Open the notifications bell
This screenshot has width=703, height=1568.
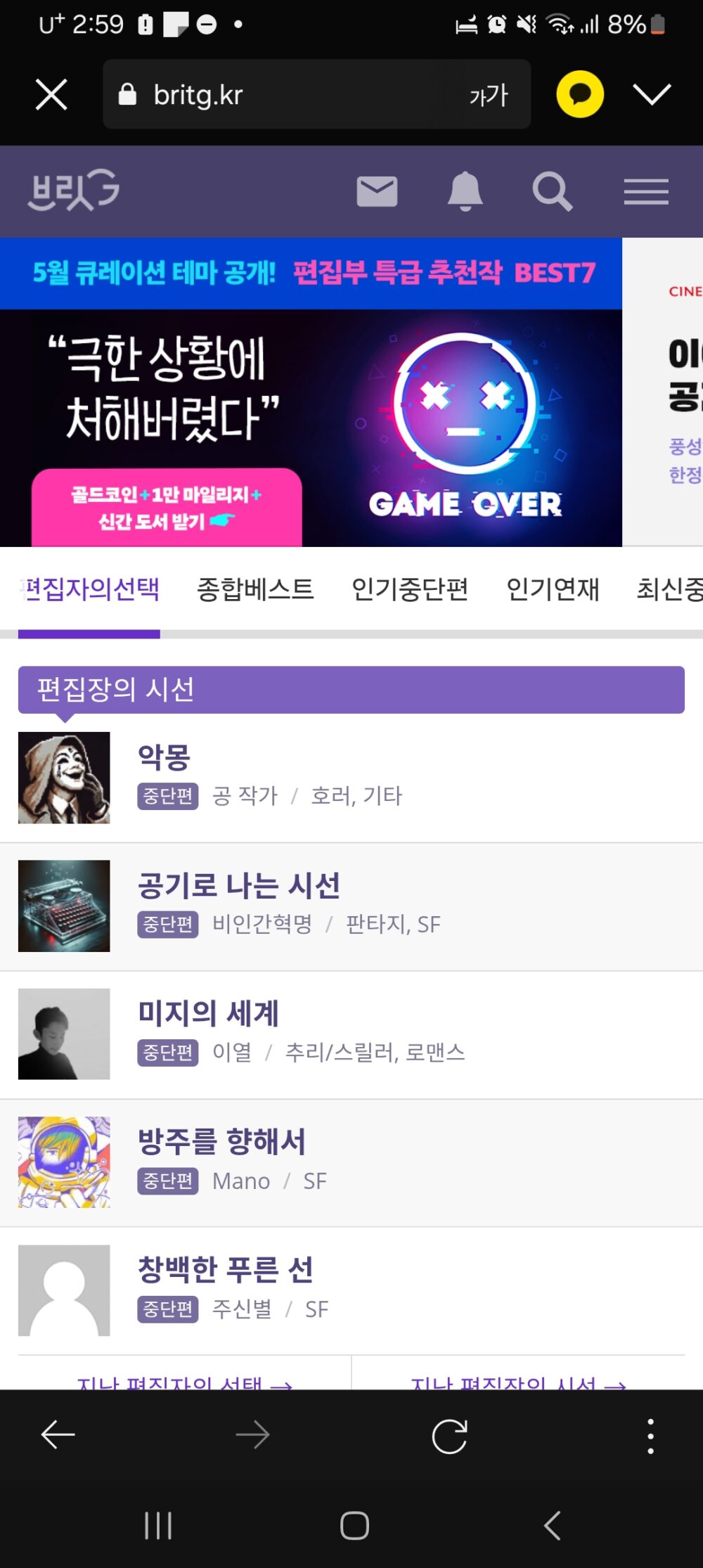tap(465, 191)
